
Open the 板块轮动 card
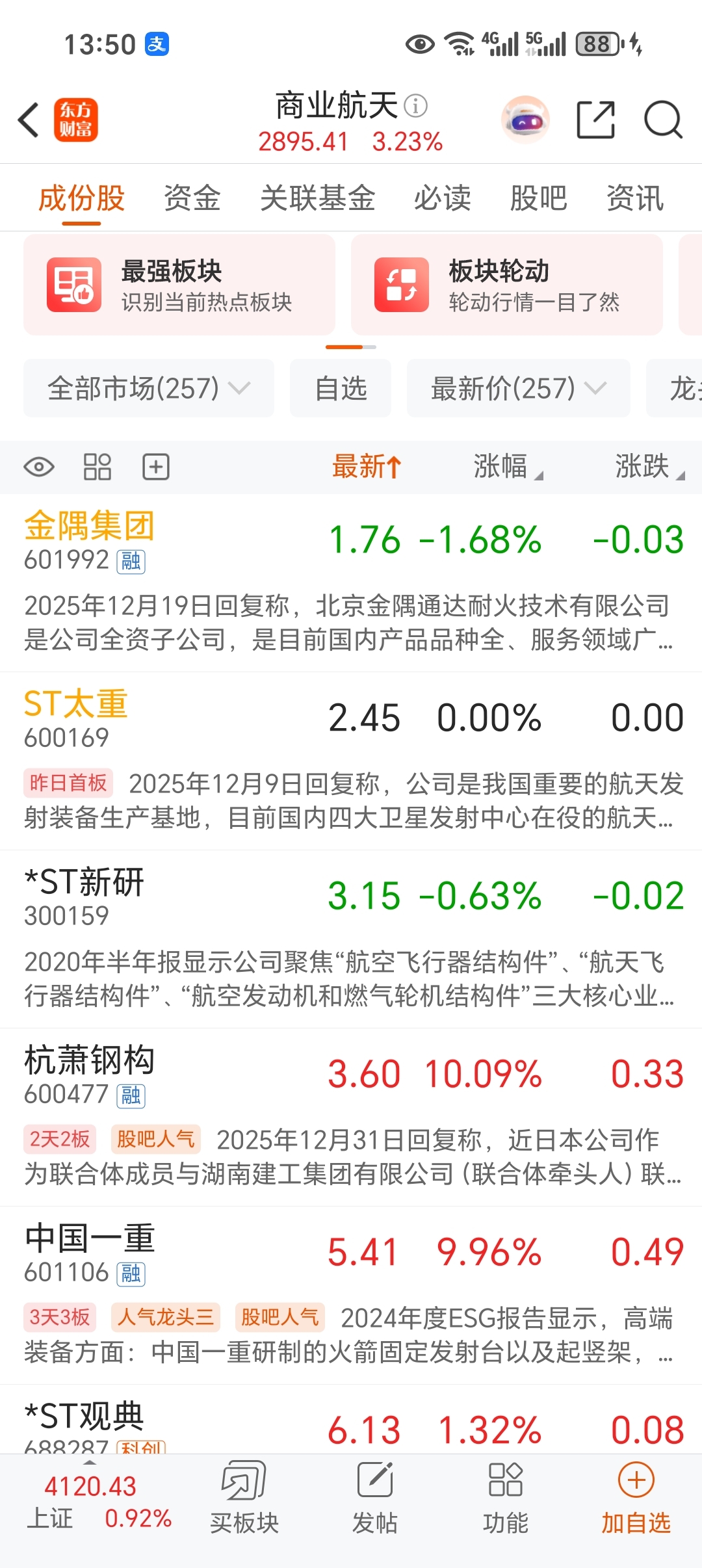click(507, 285)
